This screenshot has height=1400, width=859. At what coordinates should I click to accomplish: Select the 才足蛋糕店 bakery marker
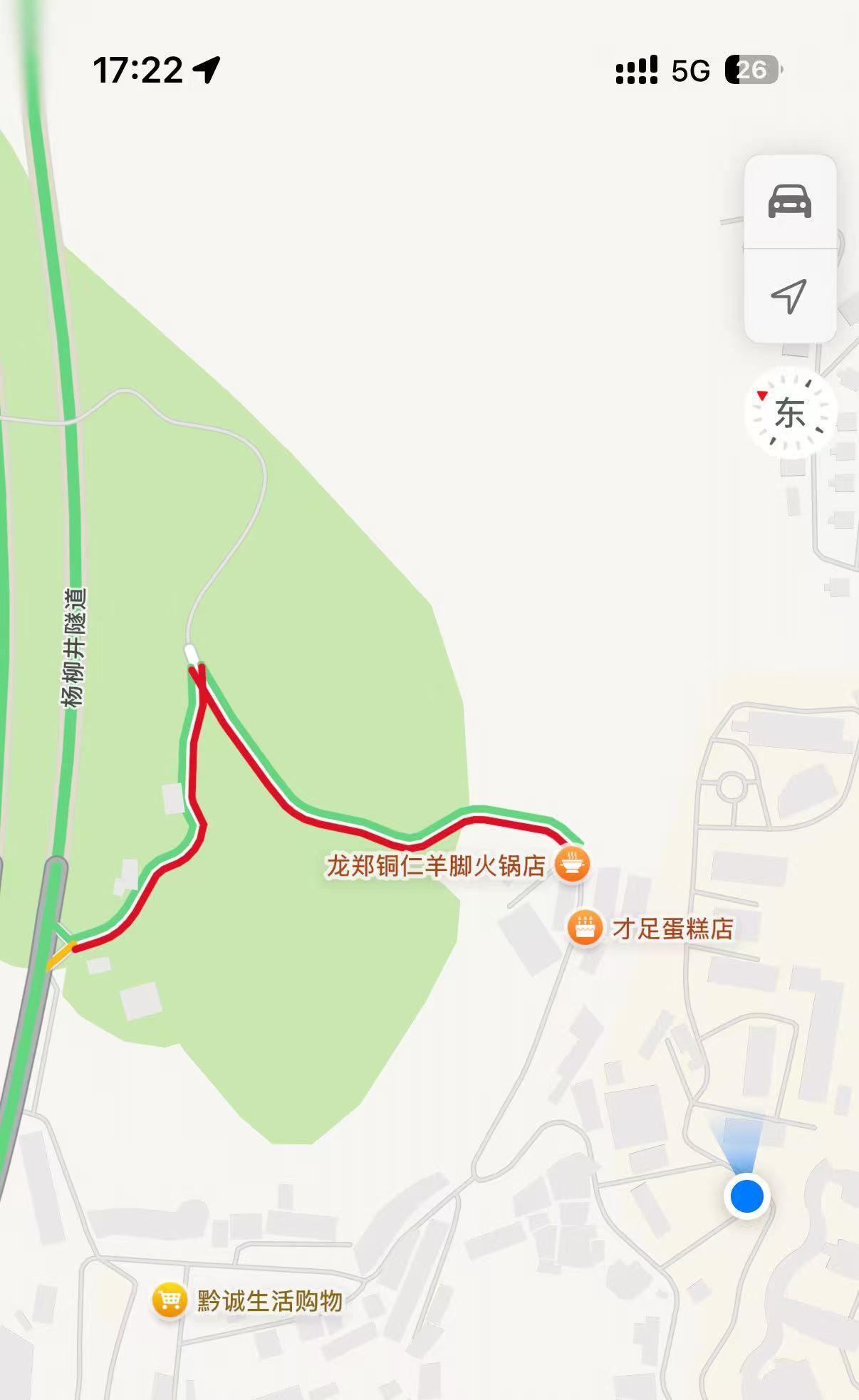click(x=585, y=928)
